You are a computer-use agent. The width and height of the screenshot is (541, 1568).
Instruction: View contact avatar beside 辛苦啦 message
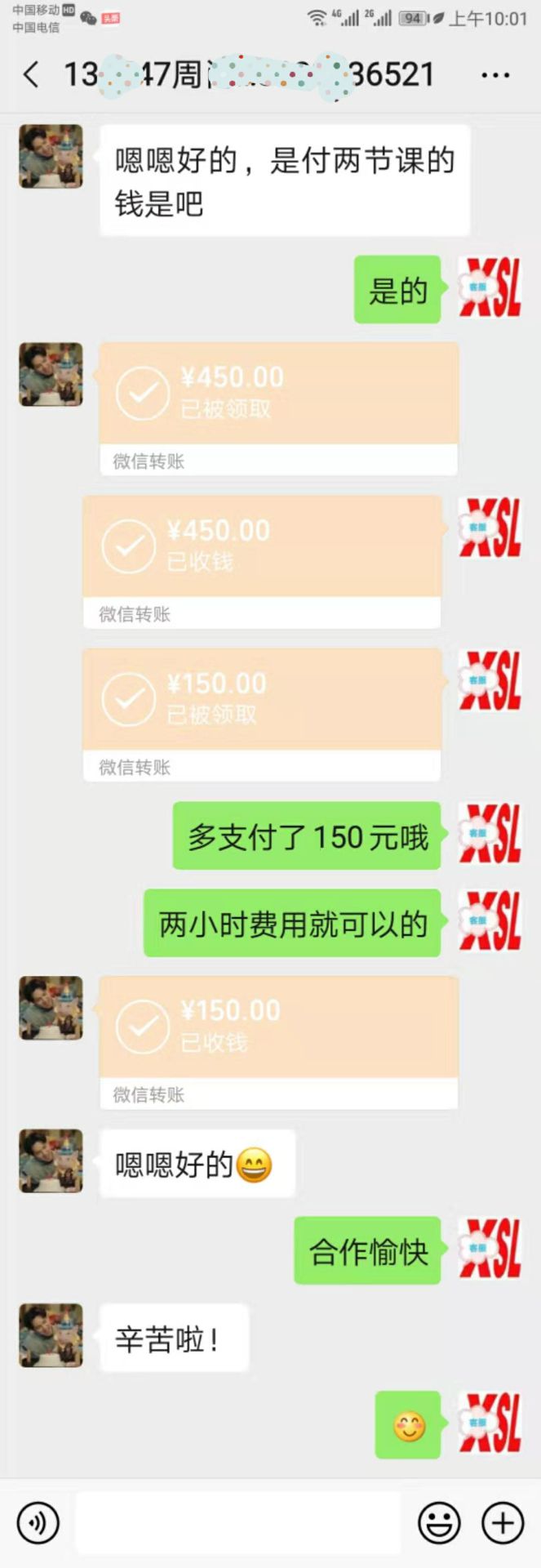pyautogui.click(x=51, y=1335)
